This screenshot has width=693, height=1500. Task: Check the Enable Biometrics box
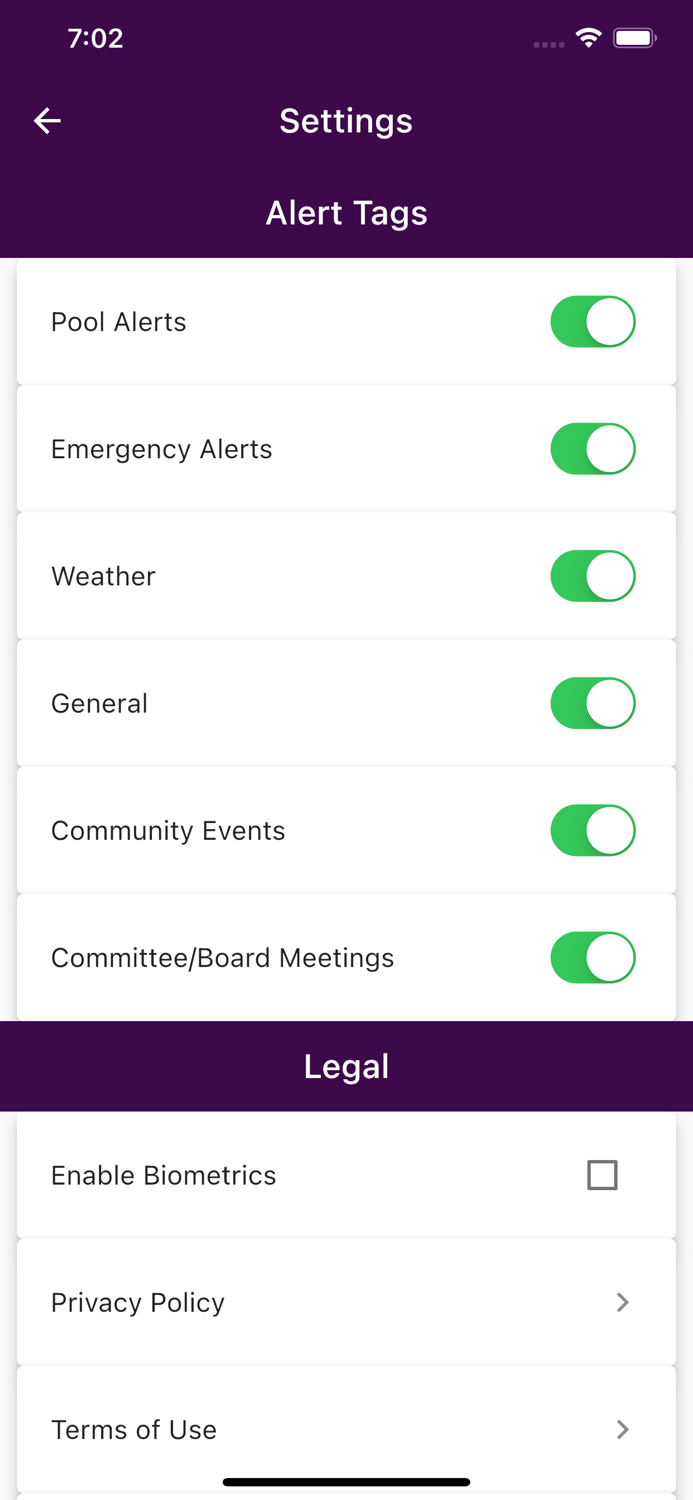coord(602,1175)
